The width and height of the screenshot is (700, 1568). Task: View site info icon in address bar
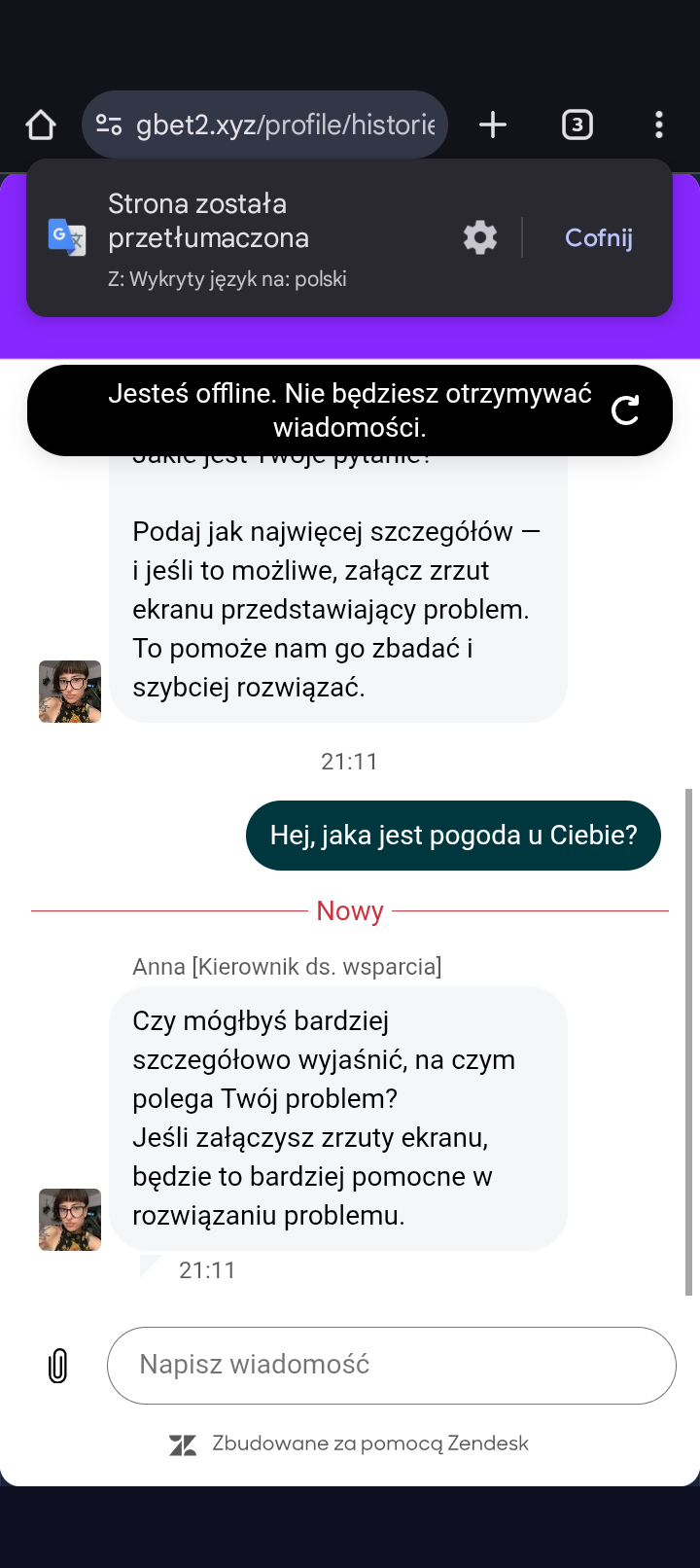coord(109,125)
